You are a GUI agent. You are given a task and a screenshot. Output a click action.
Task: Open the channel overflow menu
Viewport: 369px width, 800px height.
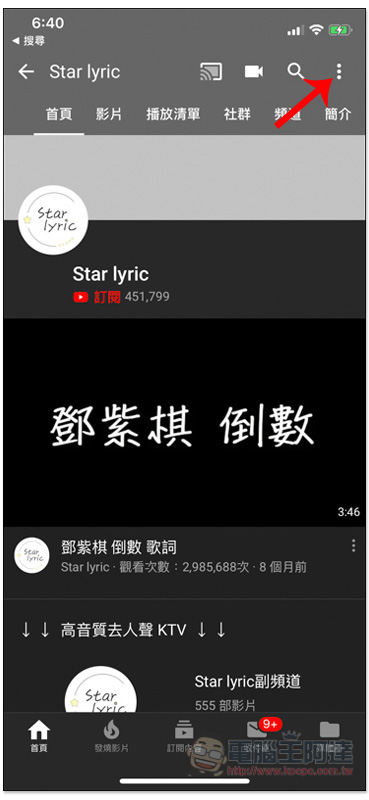(x=339, y=72)
